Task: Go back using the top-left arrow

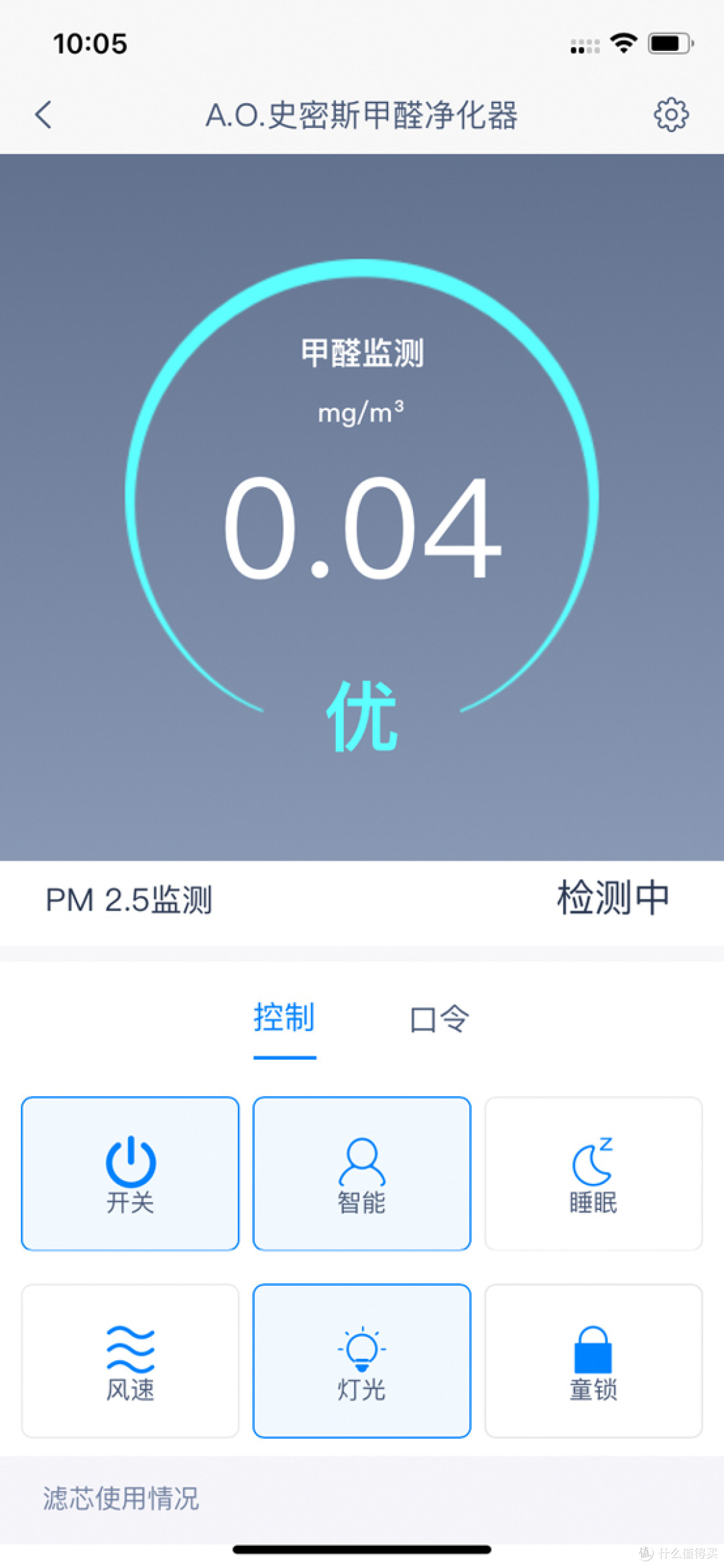Action: click(44, 115)
